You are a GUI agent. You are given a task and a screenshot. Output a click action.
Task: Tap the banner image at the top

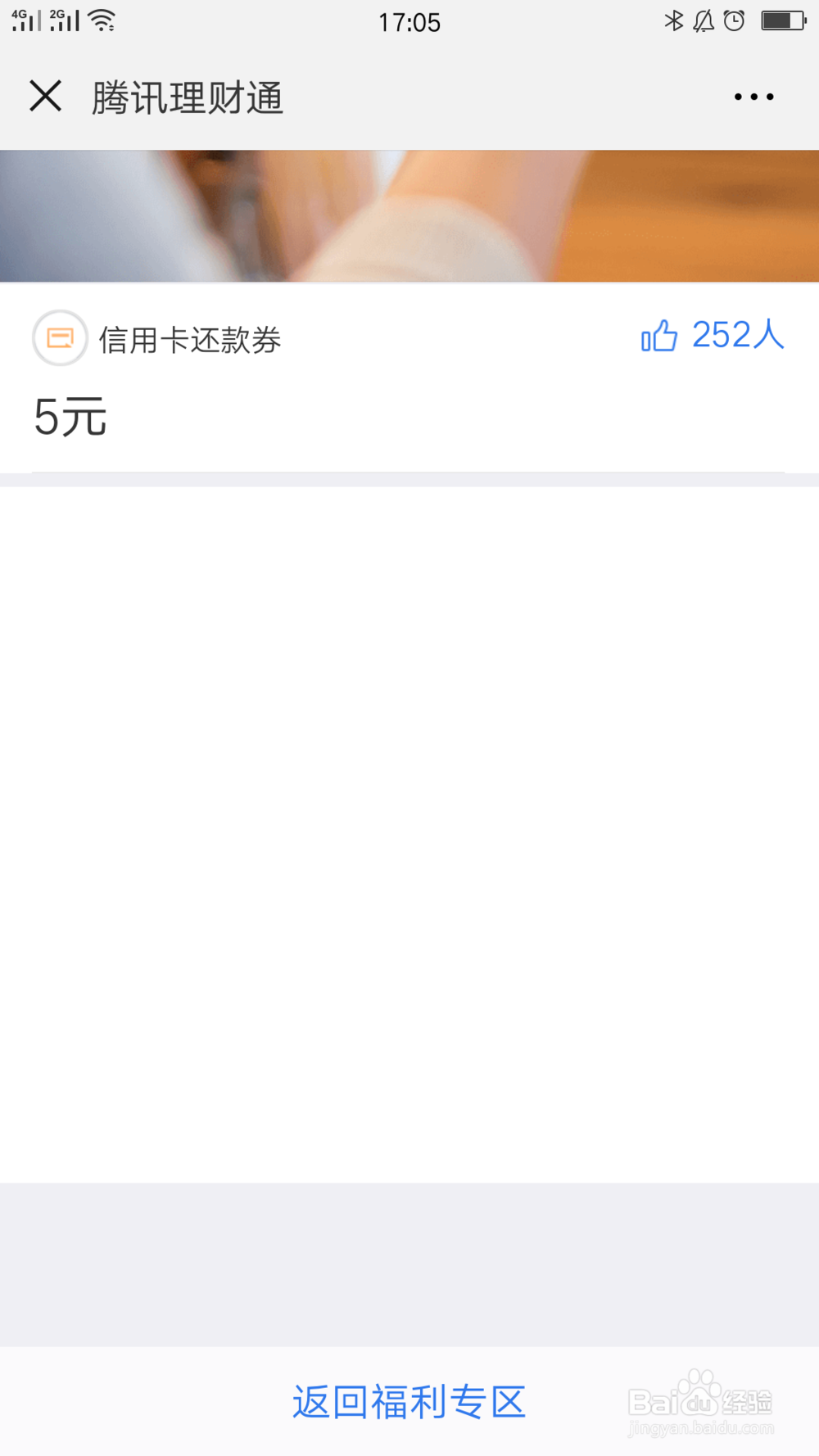409,215
